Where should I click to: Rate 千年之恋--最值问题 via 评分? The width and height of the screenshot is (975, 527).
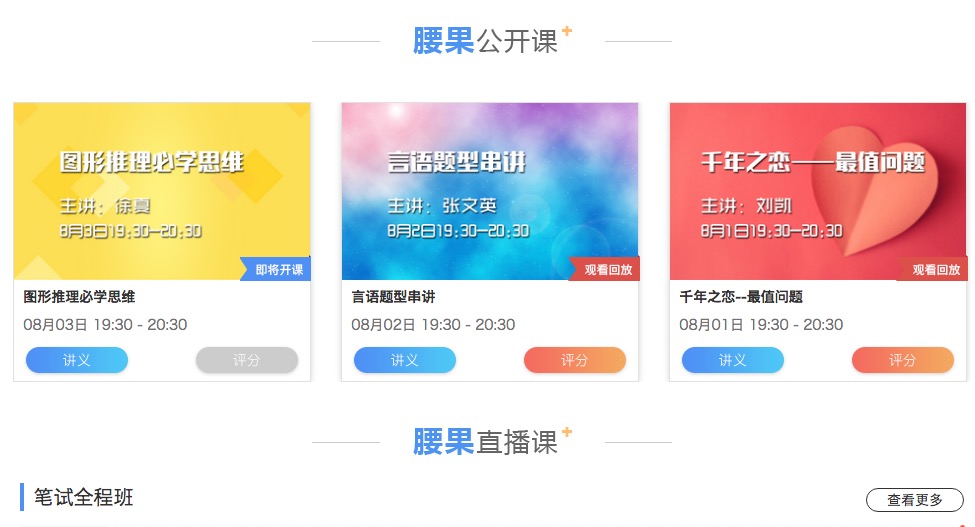point(903,360)
